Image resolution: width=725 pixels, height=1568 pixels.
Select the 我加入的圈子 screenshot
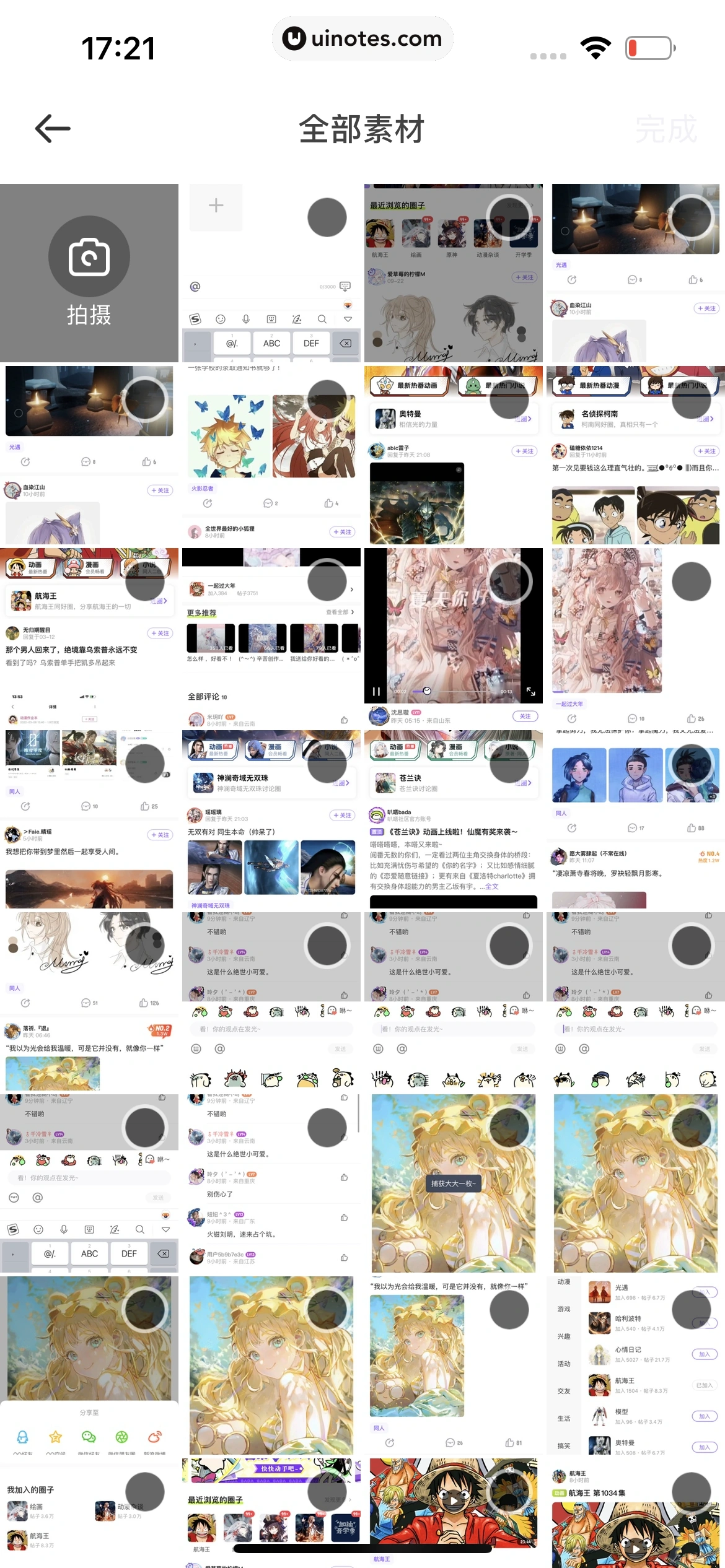click(x=144, y=1492)
